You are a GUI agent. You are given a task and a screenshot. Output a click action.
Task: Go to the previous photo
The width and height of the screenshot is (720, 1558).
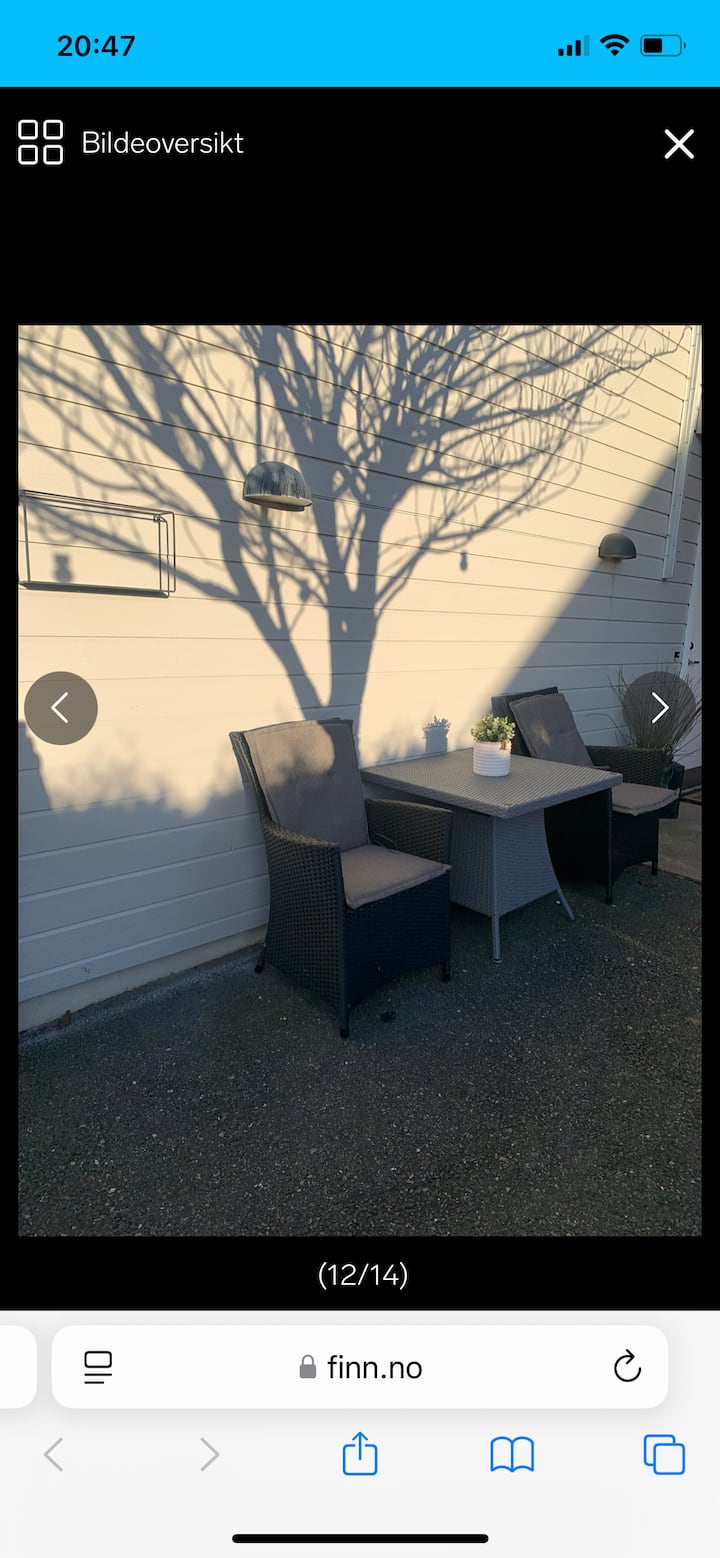pos(61,708)
